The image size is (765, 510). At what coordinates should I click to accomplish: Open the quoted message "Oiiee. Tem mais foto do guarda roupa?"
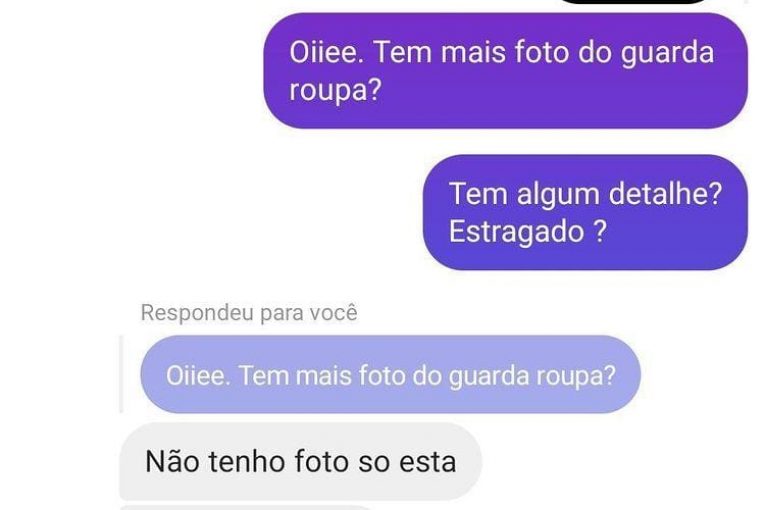390,376
